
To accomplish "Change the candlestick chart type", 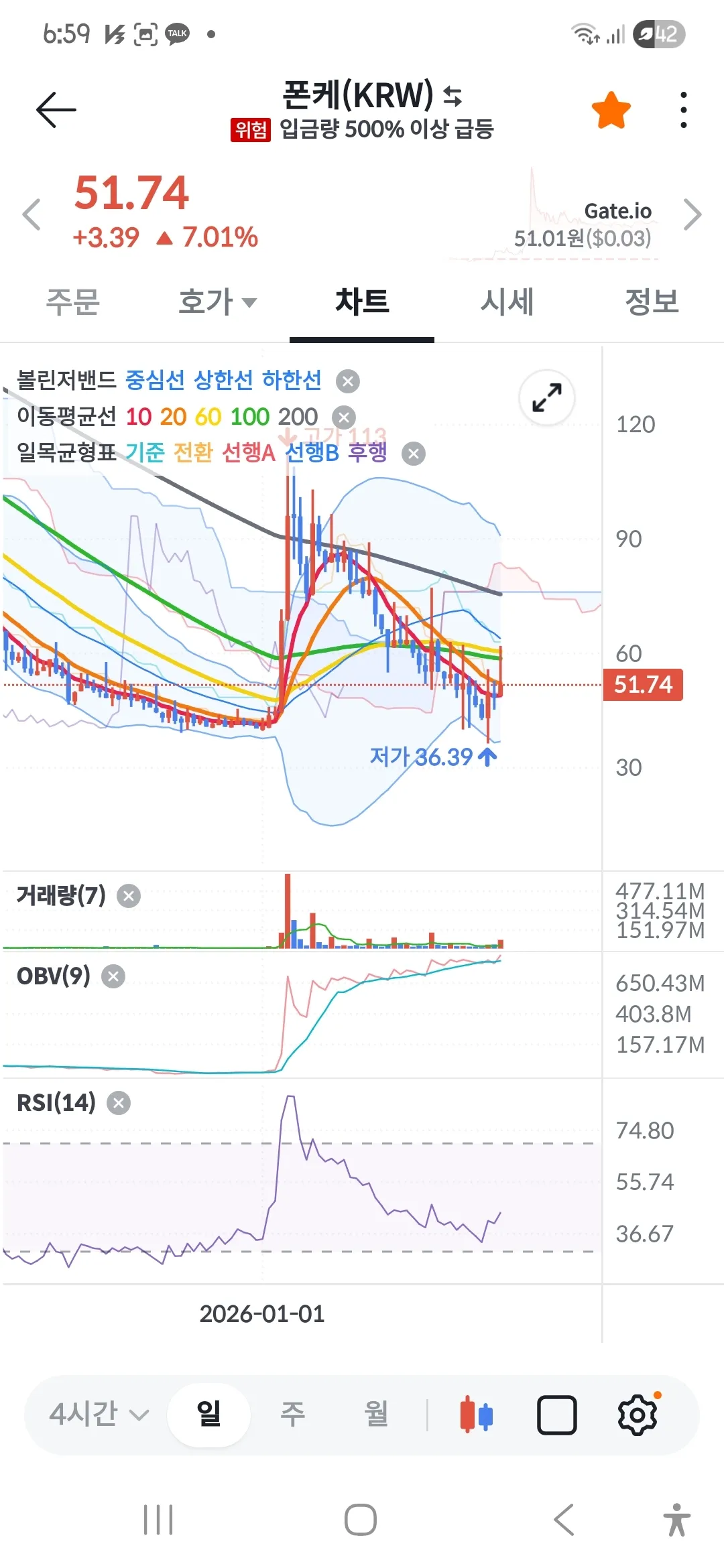I will [476, 1415].
